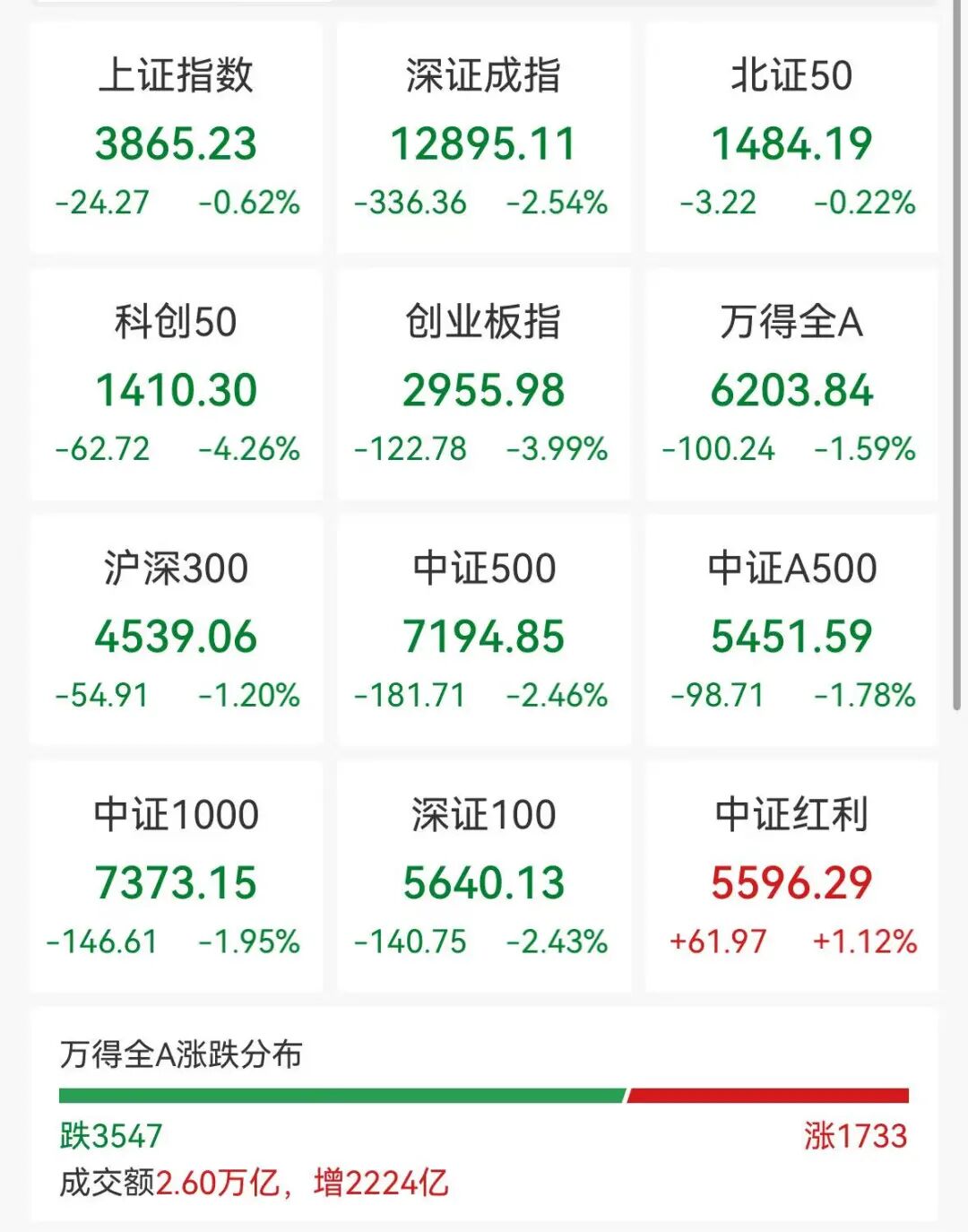The width and height of the screenshot is (968, 1232).
Task: Open the 上证指数 index card
Action: pyautogui.click(x=177, y=139)
